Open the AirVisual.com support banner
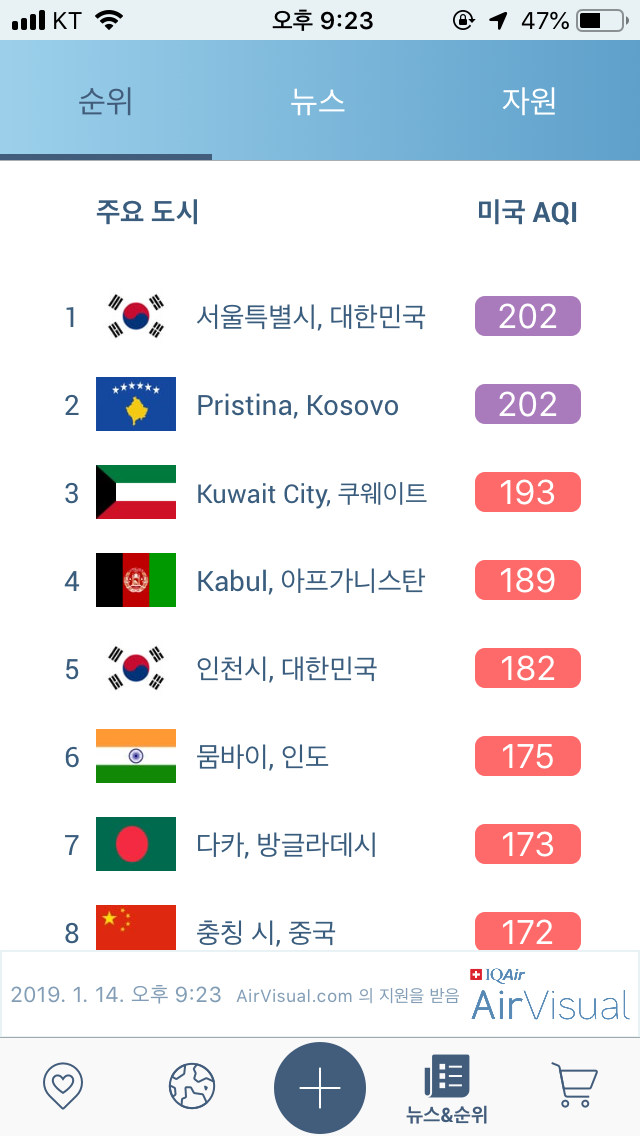This screenshot has height=1136, width=640. (320, 994)
